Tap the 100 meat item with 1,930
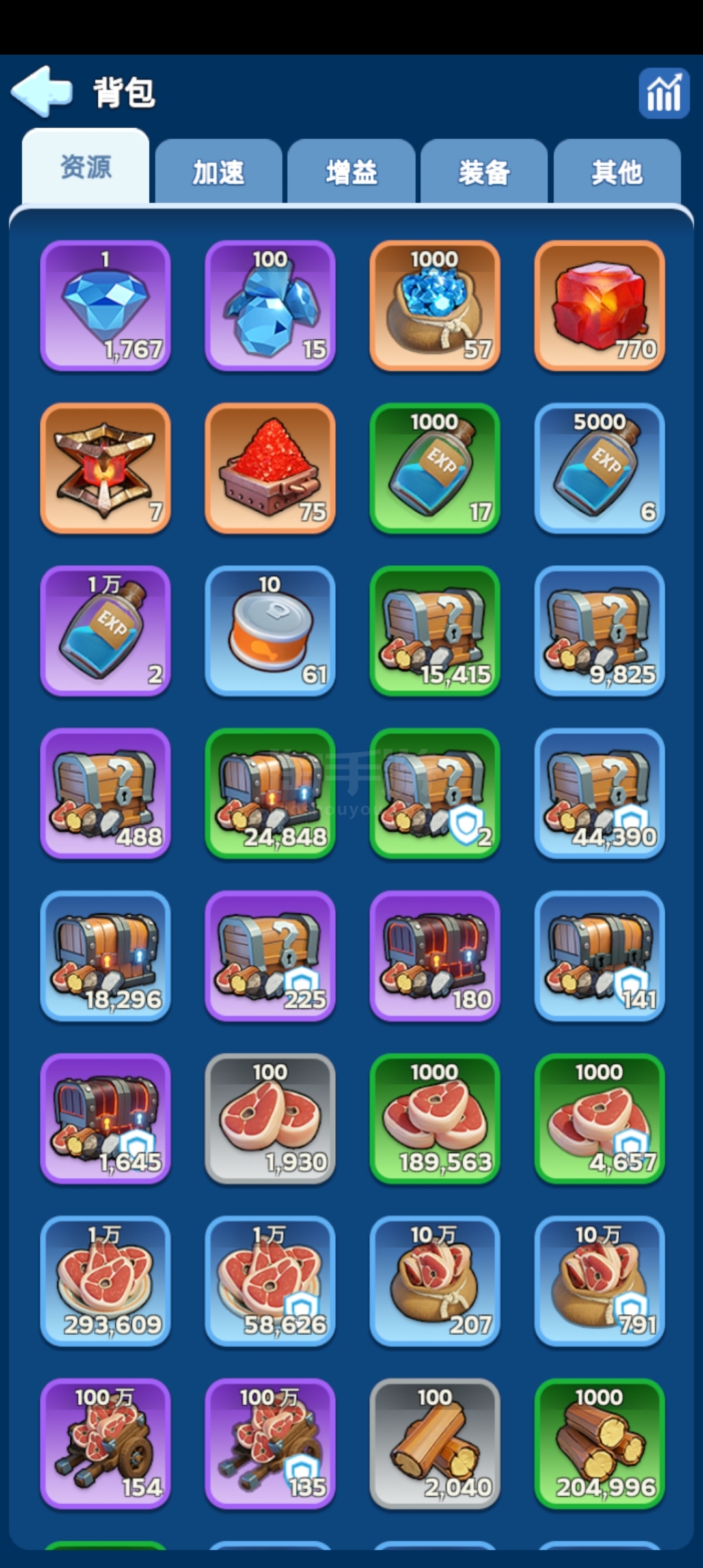 [270, 1118]
